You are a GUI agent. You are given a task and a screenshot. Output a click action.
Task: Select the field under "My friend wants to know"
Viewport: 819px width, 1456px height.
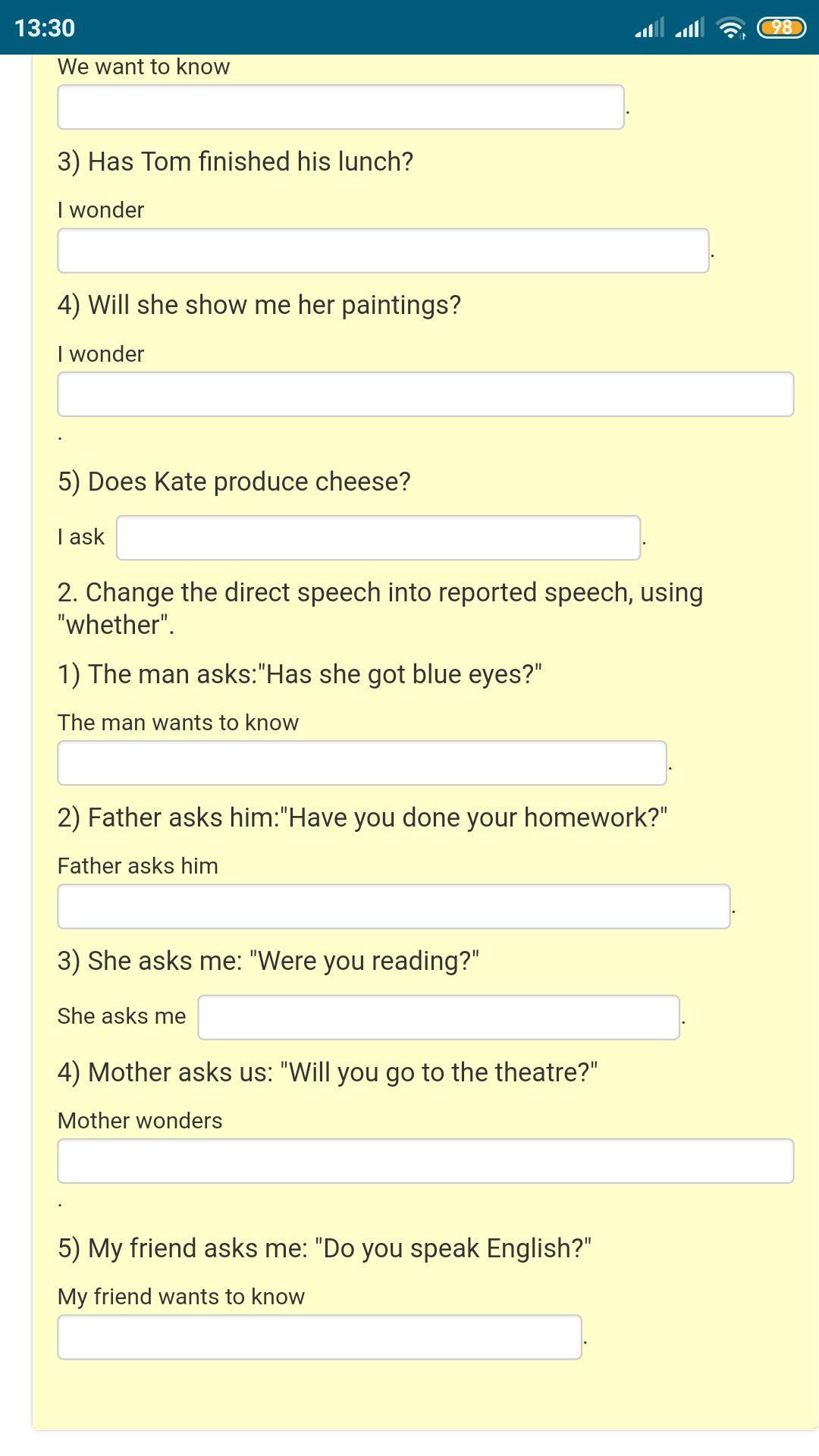click(x=319, y=1337)
